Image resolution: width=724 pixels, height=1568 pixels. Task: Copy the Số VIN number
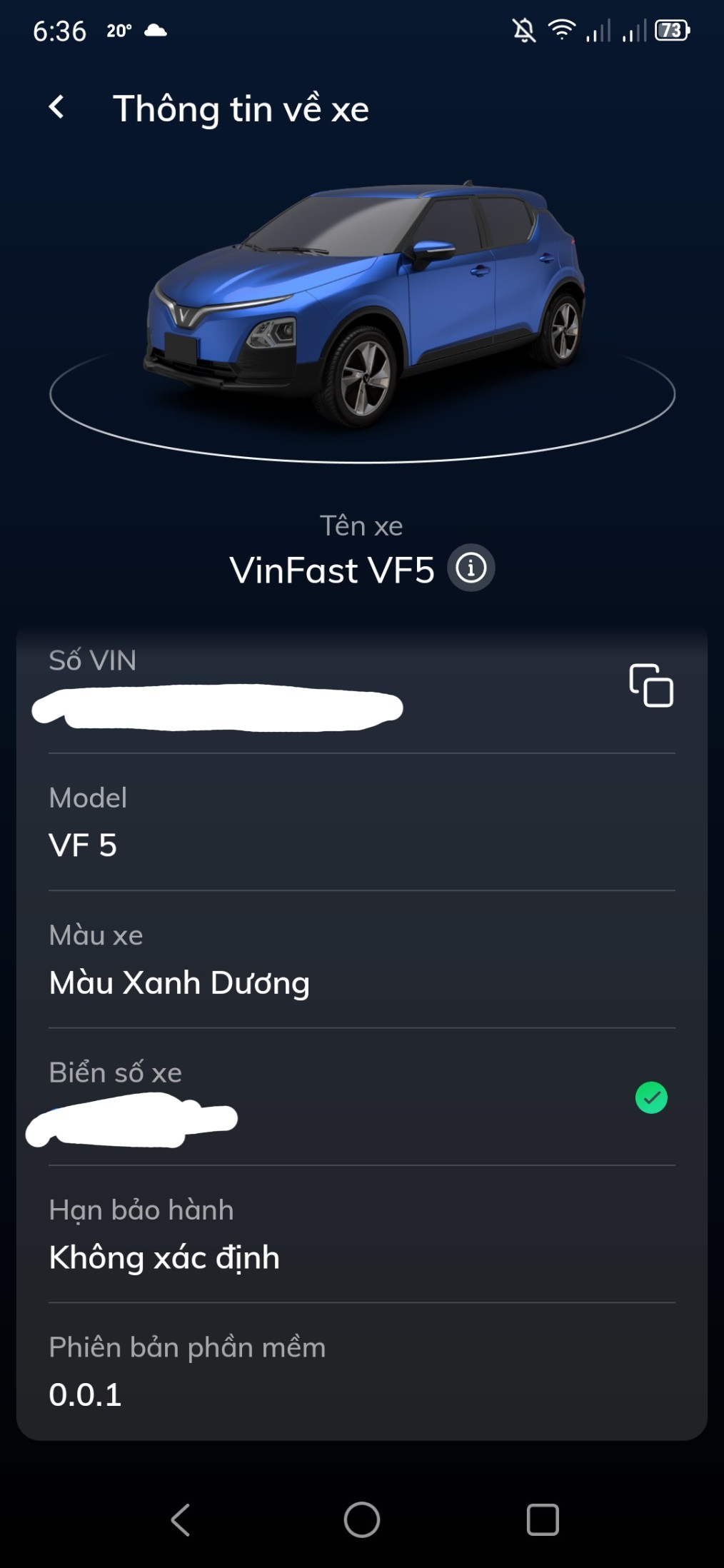(650, 685)
